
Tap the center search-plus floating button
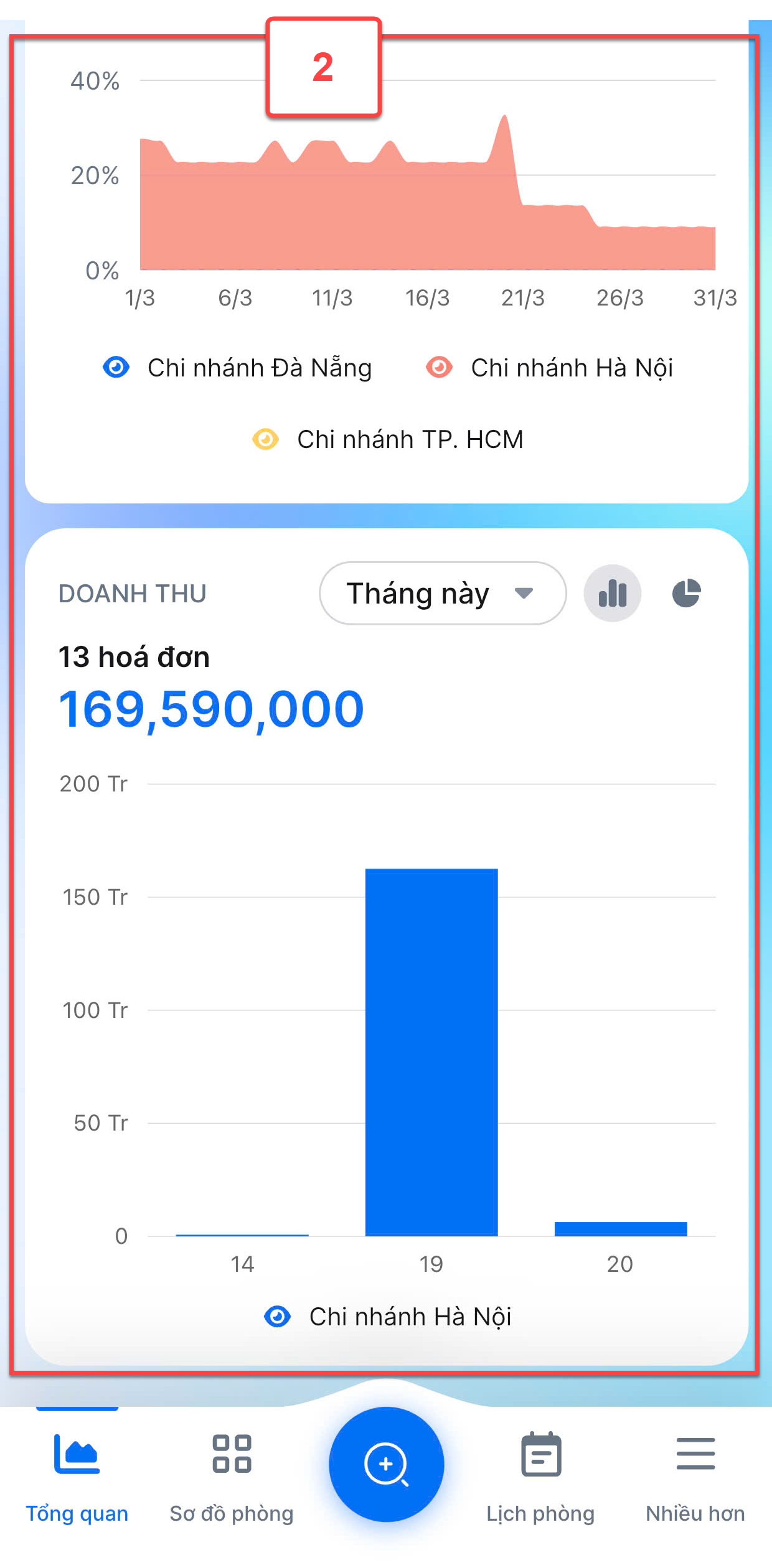click(386, 1464)
